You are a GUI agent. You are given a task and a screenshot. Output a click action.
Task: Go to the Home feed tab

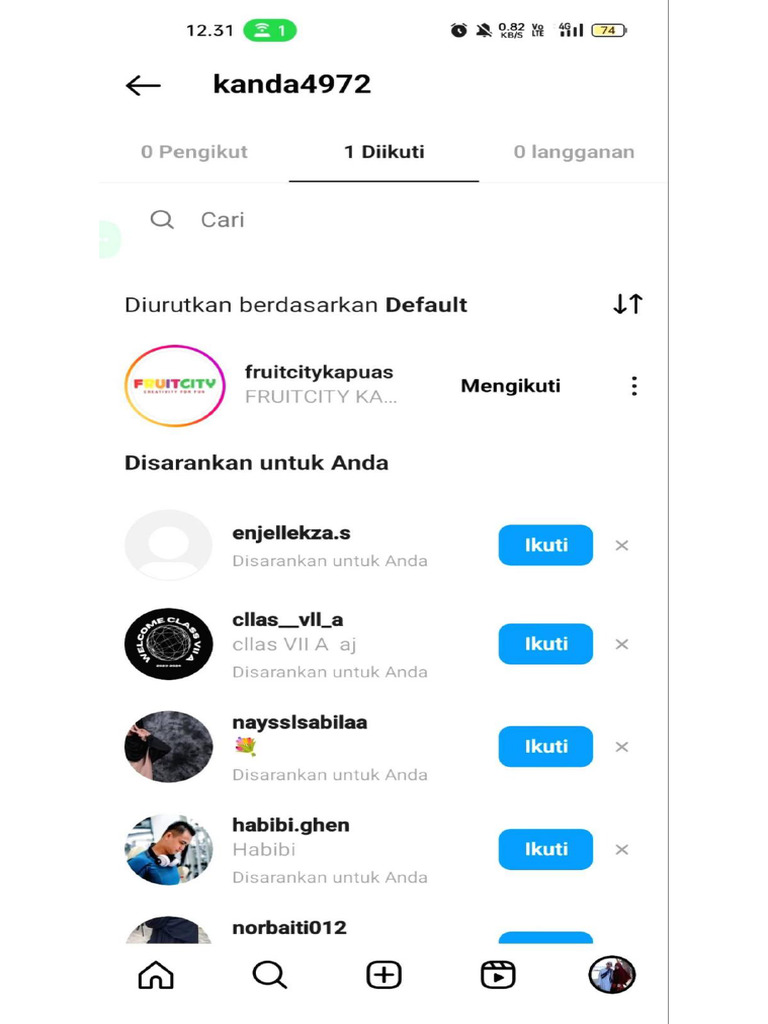point(156,975)
